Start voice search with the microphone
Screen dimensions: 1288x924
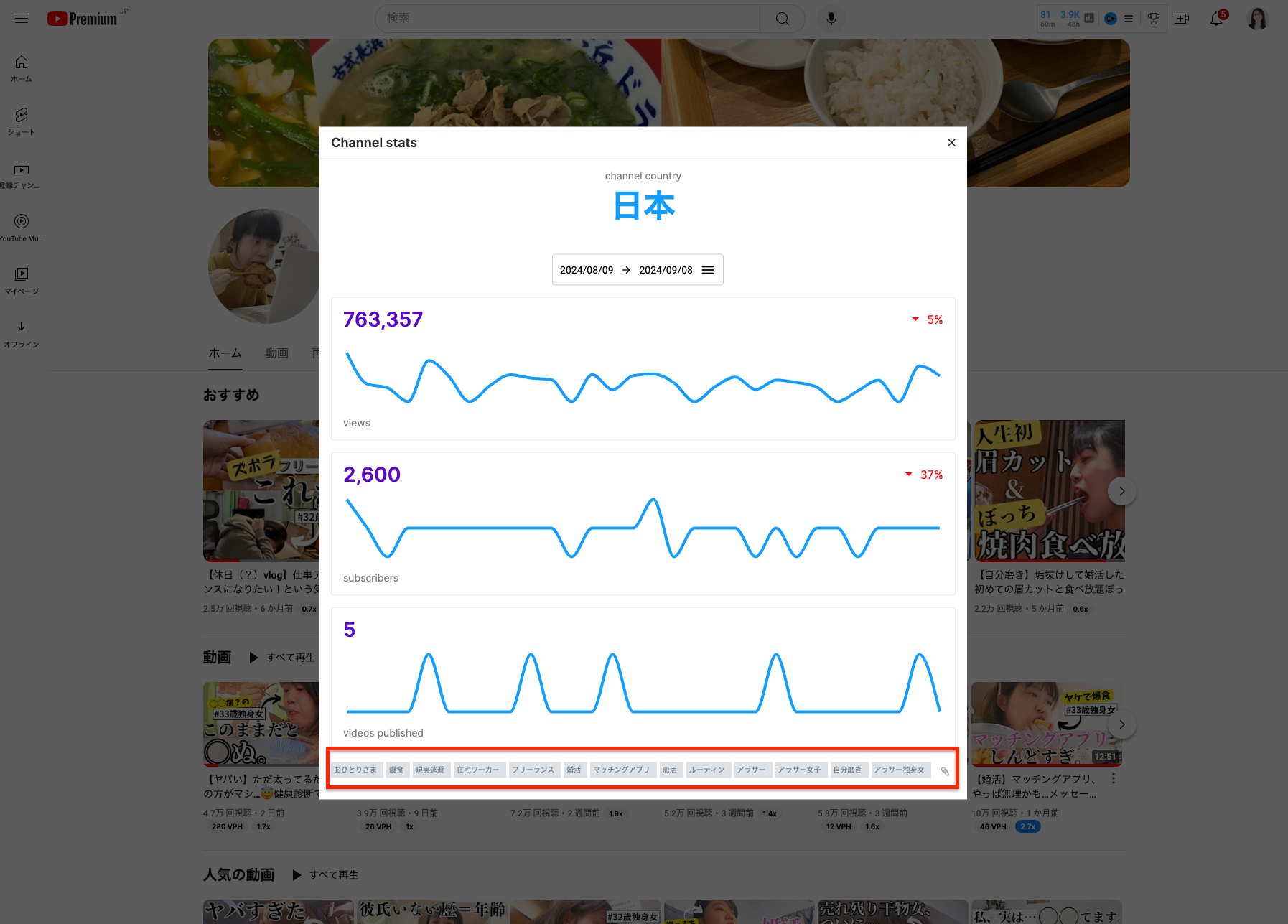[831, 19]
